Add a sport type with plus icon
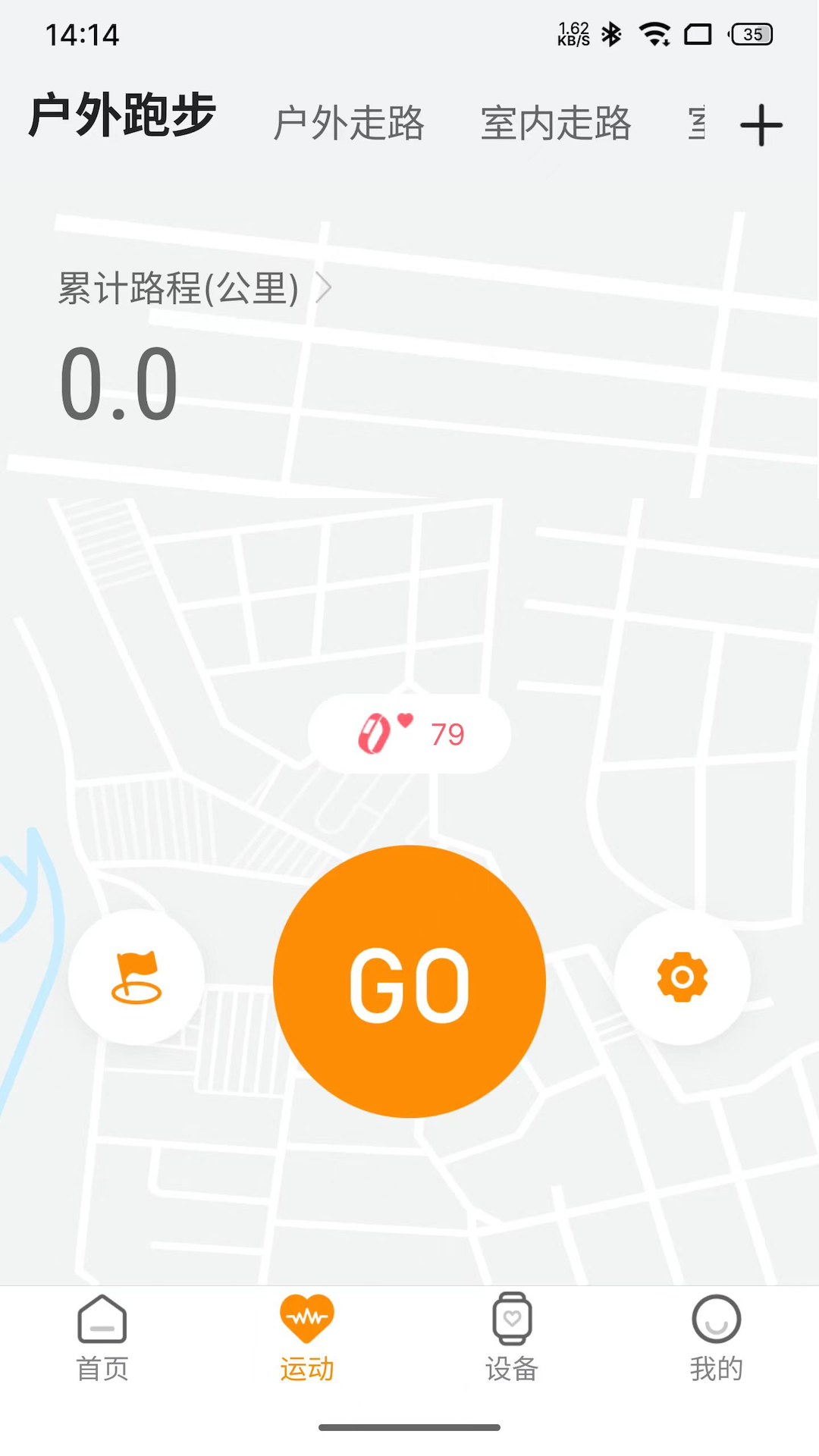Screen dimensions: 819x1456 761,125
